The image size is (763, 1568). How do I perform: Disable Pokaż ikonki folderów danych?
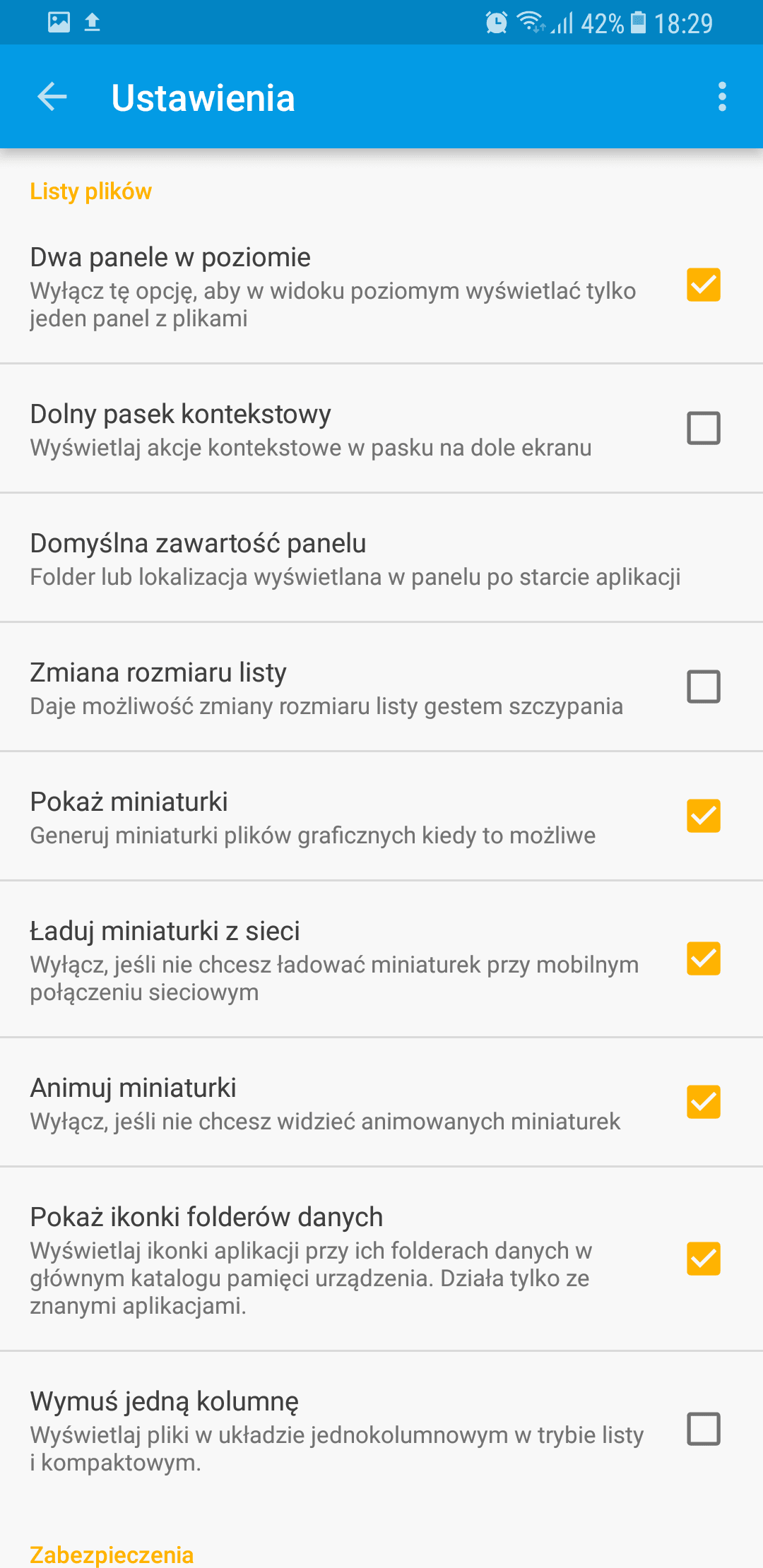(x=704, y=1259)
